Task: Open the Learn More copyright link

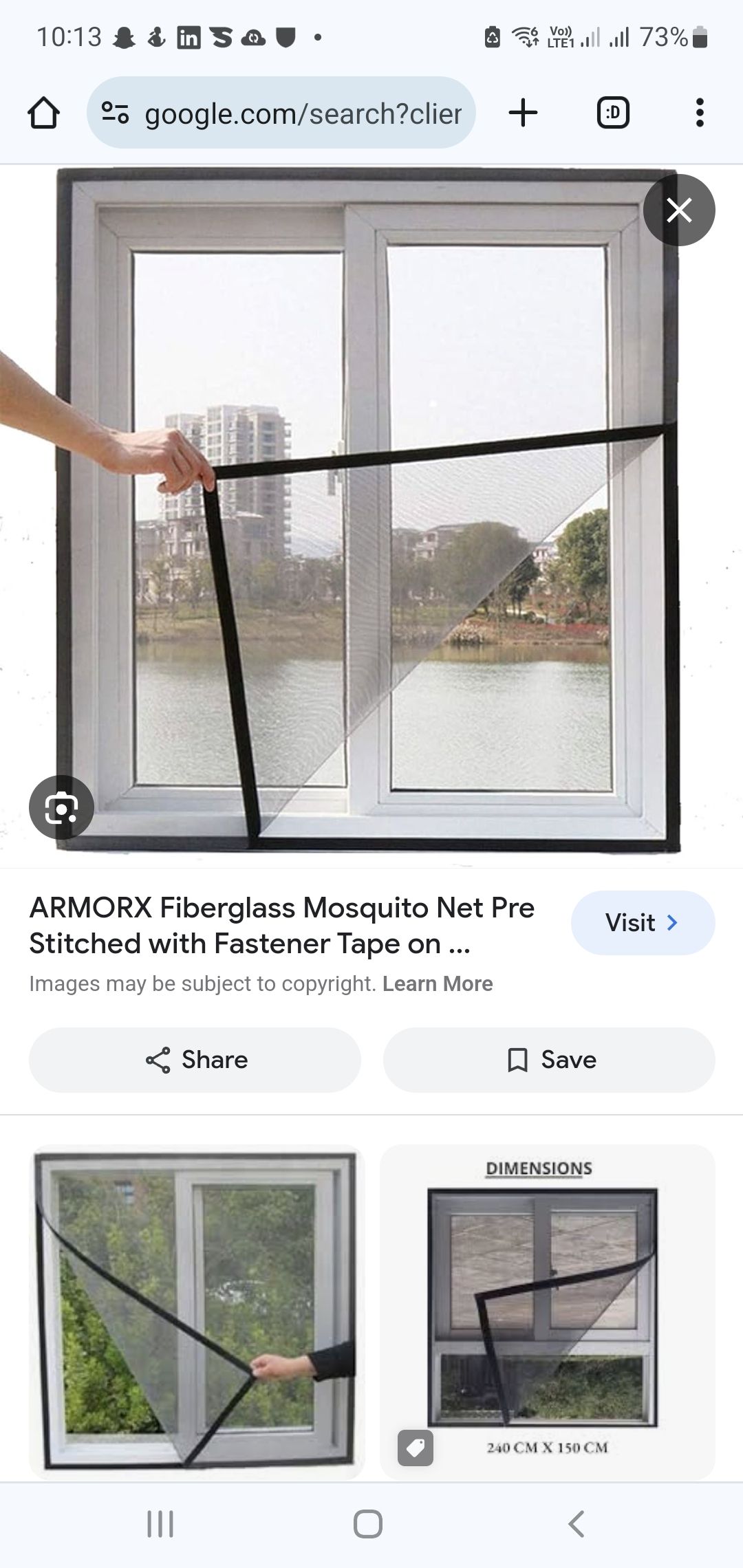Action: (x=438, y=983)
